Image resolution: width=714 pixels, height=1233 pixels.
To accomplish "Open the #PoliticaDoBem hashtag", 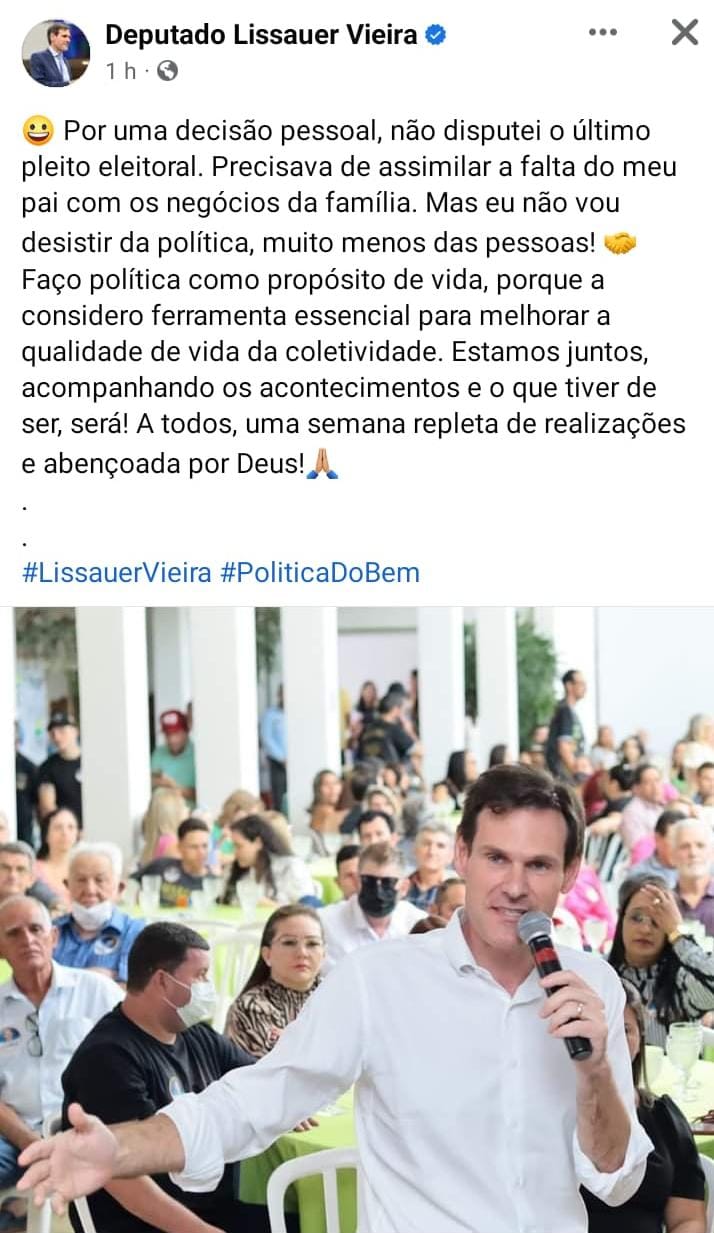I will tap(320, 573).
